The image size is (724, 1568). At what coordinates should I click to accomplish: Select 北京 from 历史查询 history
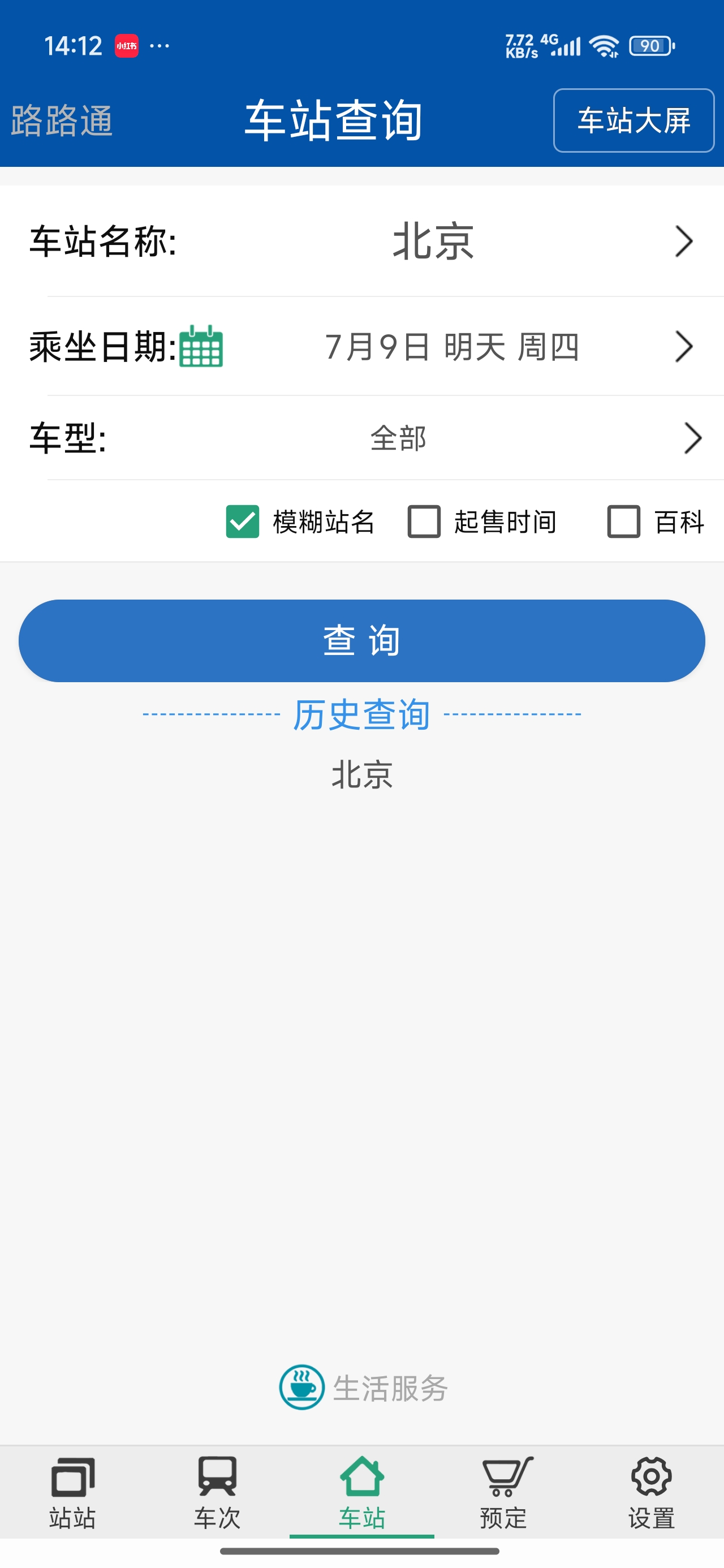click(x=361, y=774)
